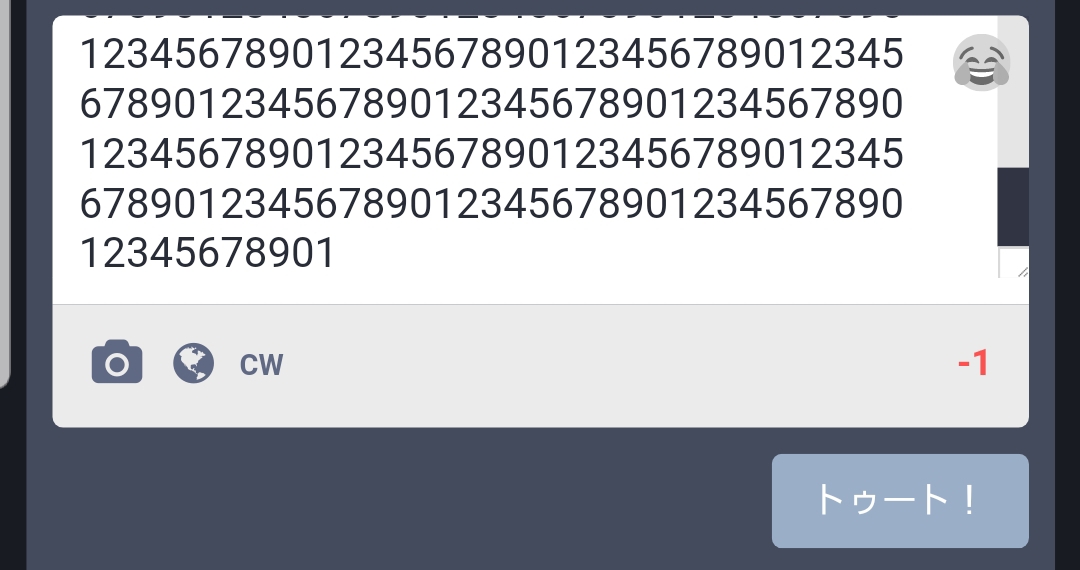Screen dimensions: 1080x570
Task: Change post visibility with the globe icon
Action: [x=193, y=363]
